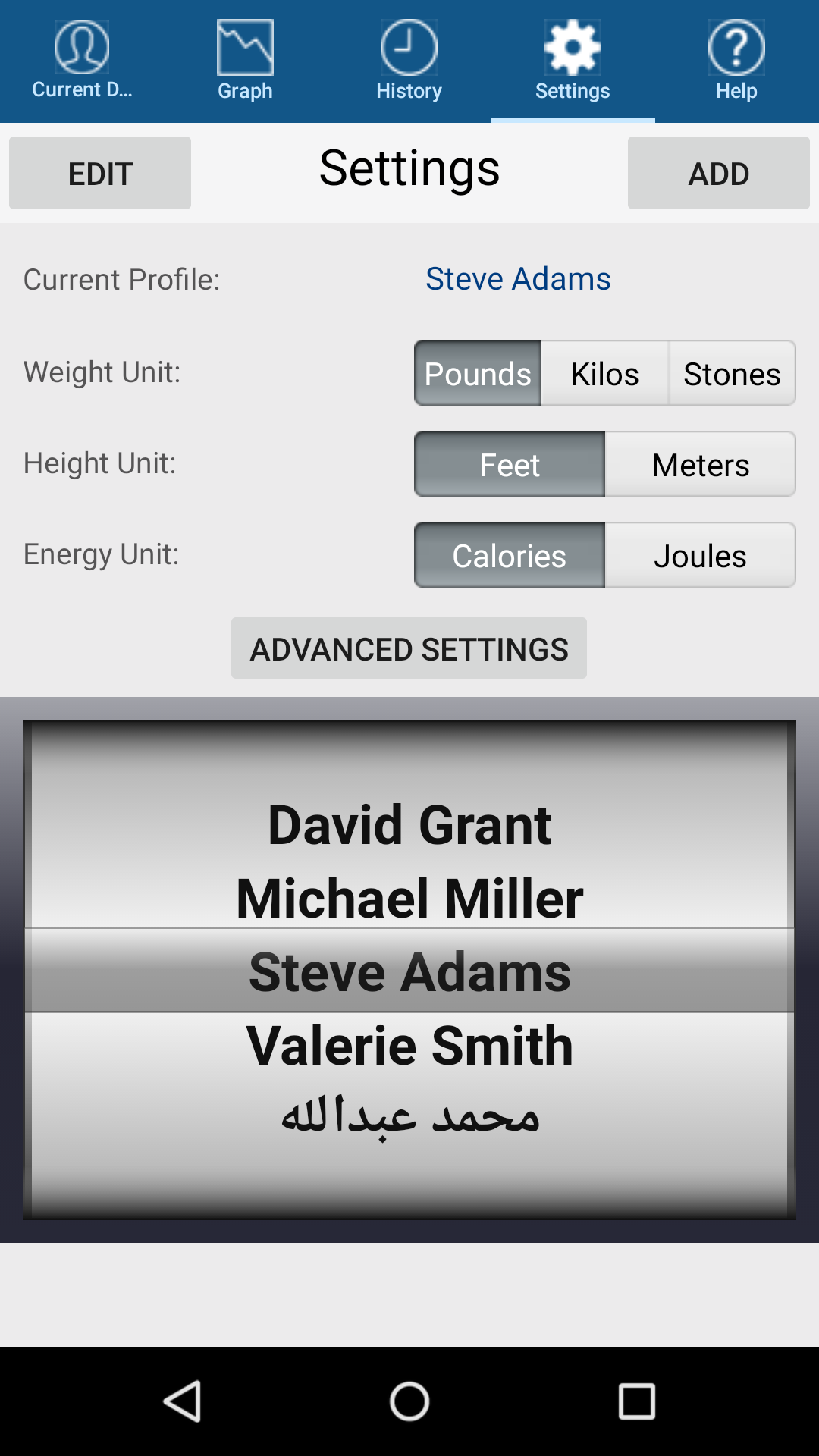This screenshot has height=1456, width=819.
Task: Switch weight unit to Kilos
Action: pyautogui.click(x=604, y=373)
